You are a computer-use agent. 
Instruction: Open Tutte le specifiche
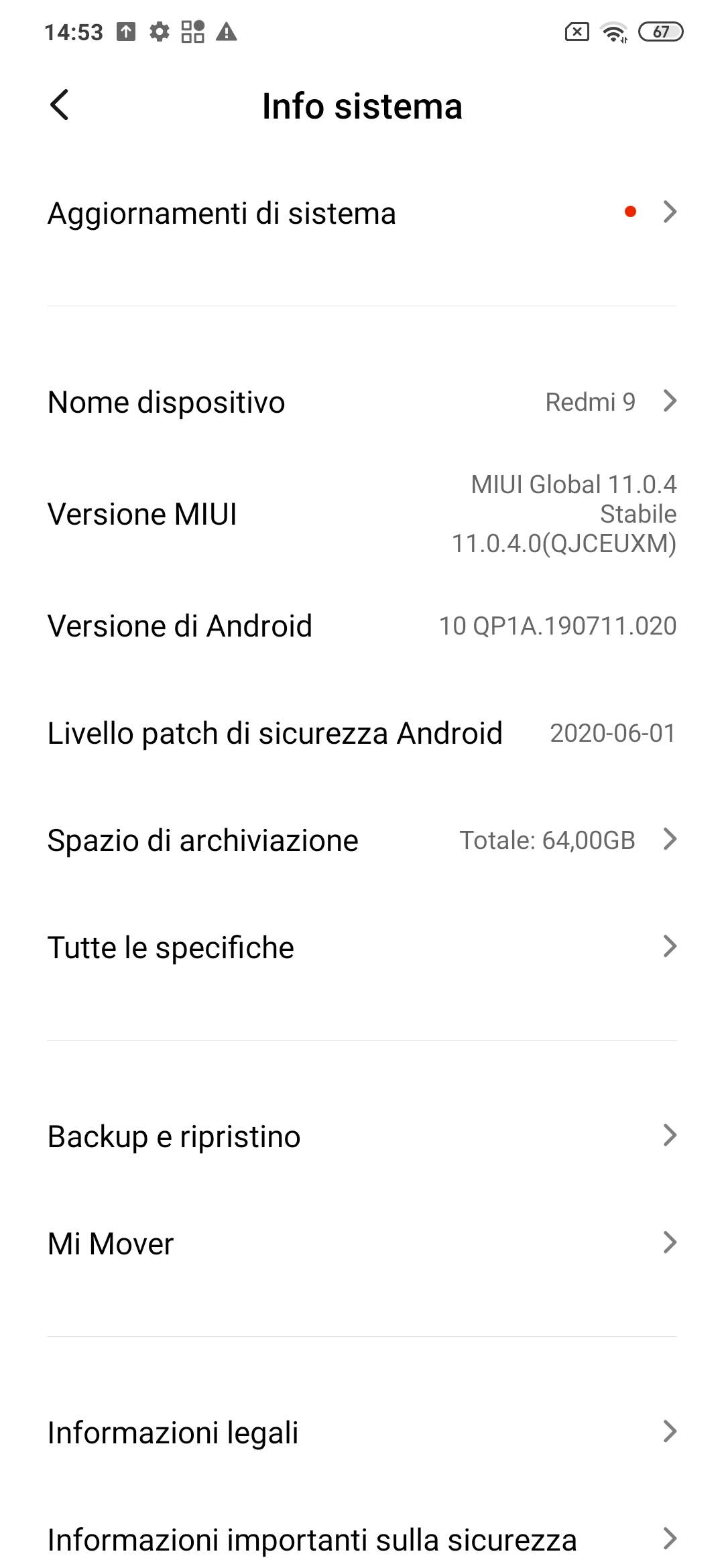362,948
